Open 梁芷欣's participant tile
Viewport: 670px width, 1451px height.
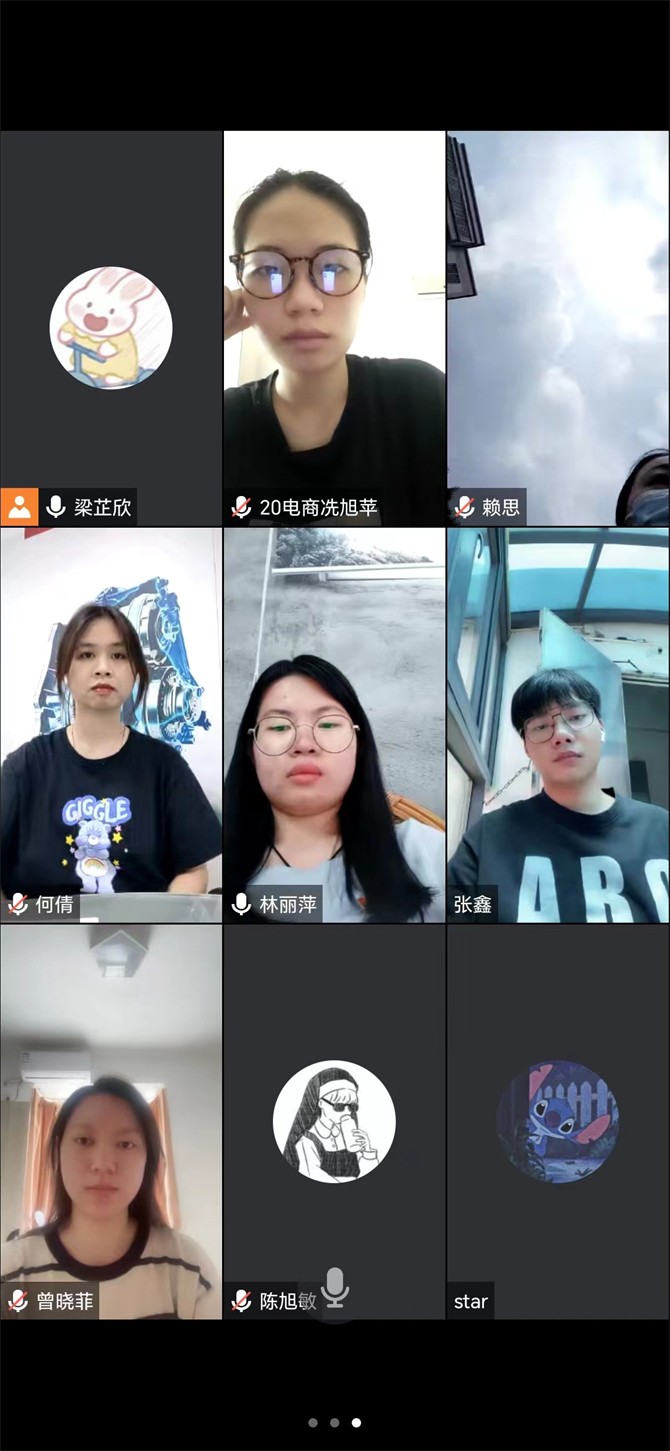coord(111,328)
